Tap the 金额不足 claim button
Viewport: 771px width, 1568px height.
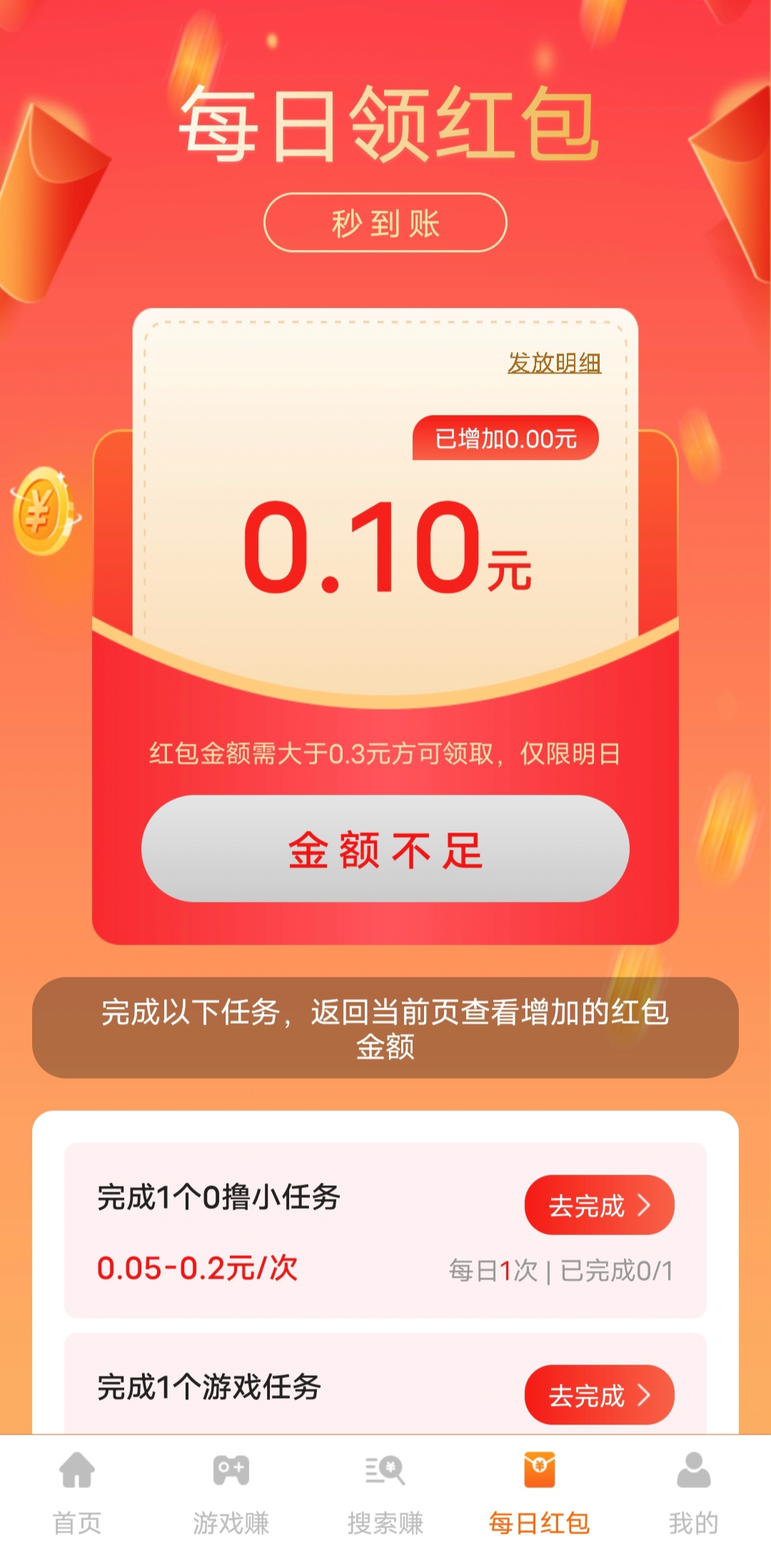coord(385,849)
